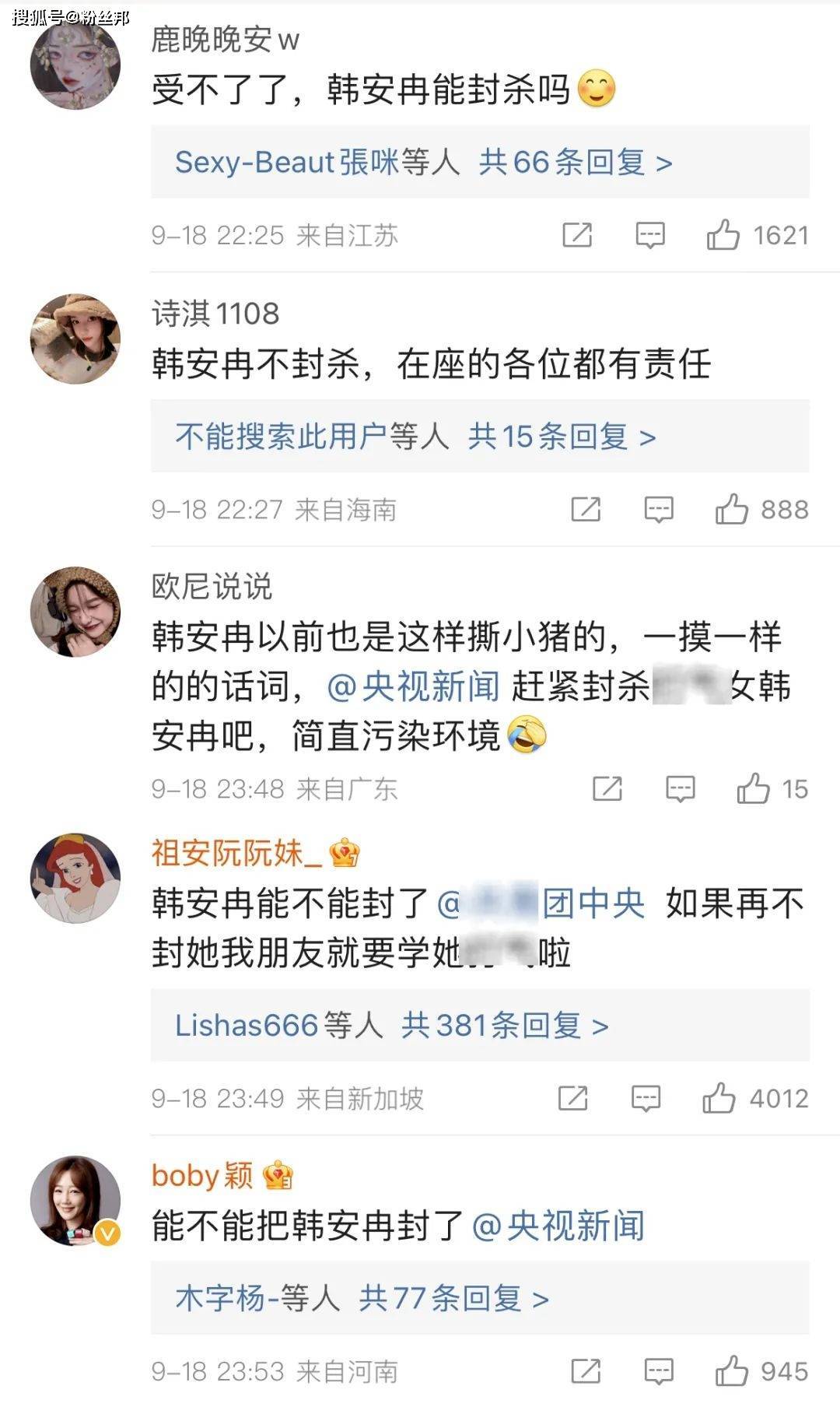The image size is (840, 1407).
Task: Like 祖安阮阮妹_'s comment
Action: [x=719, y=1099]
